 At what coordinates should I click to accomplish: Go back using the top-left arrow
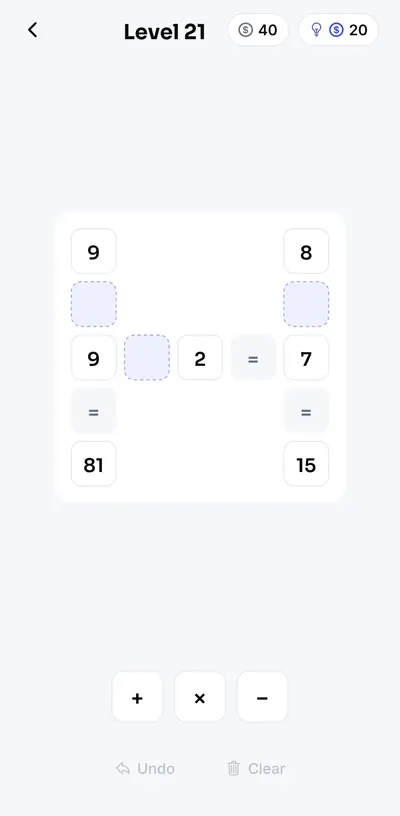[32, 30]
